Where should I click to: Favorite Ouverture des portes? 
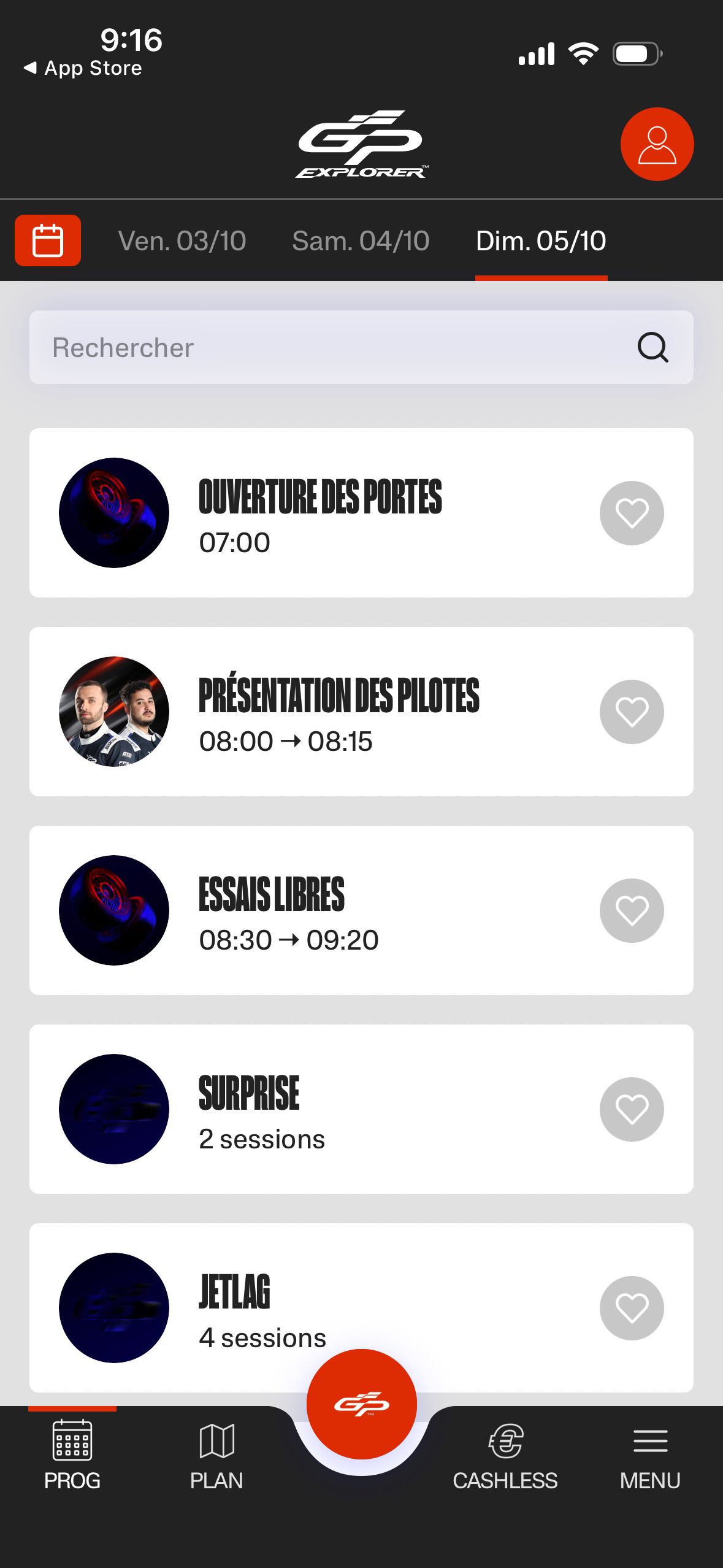pyautogui.click(x=632, y=513)
